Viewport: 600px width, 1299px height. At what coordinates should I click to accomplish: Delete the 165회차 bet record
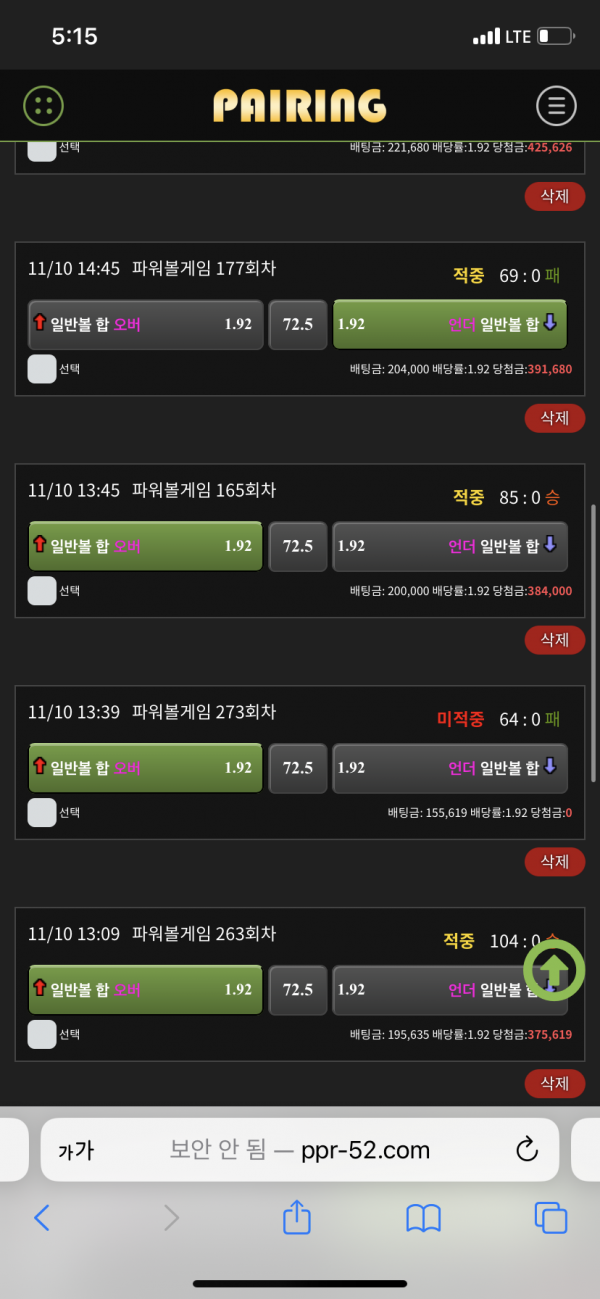(x=554, y=639)
